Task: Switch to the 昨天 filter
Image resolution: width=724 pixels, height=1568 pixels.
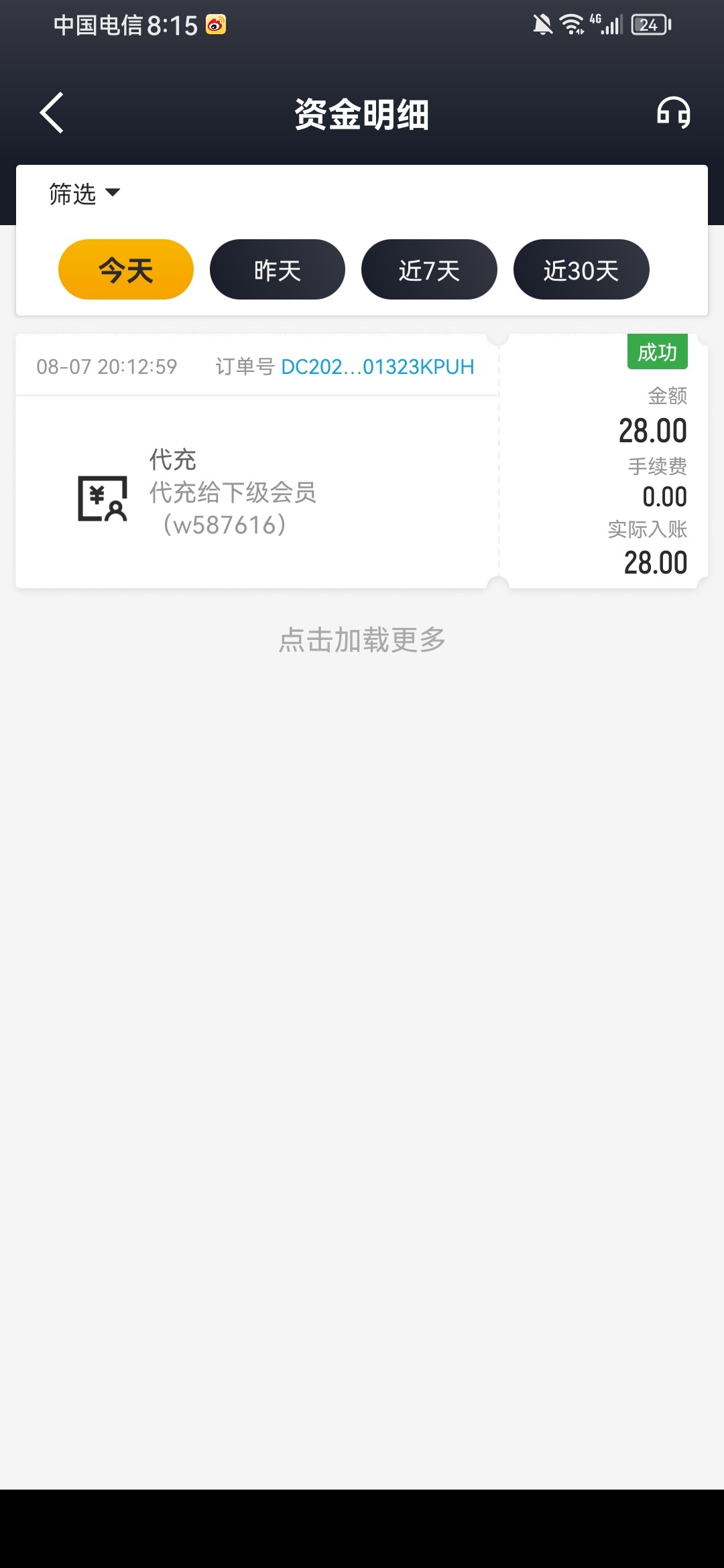Action: 278,269
